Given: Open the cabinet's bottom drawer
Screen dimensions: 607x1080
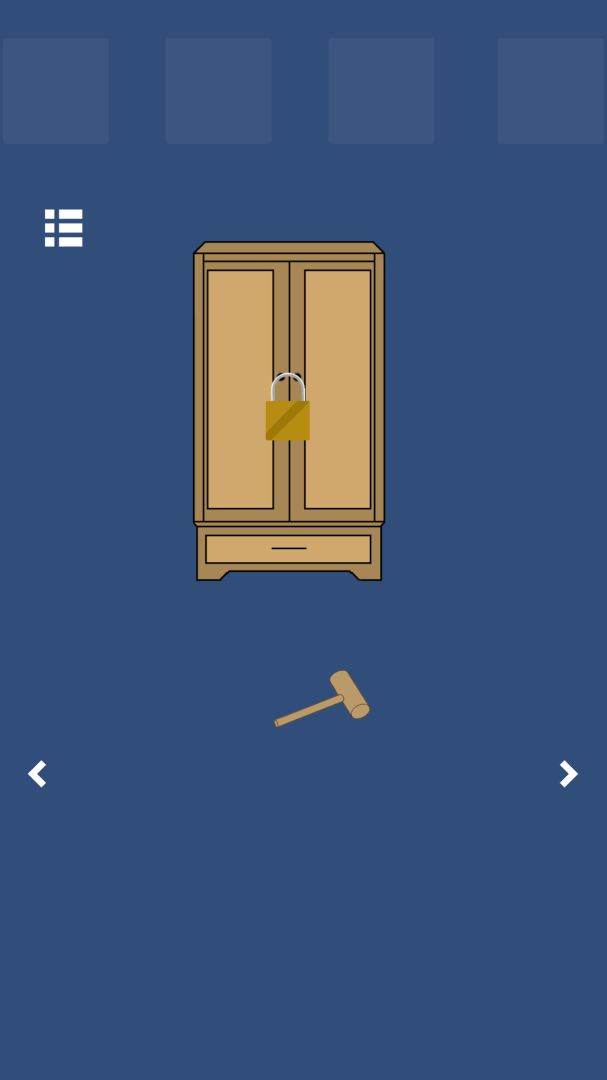Looking at the screenshot, I should coord(288,549).
